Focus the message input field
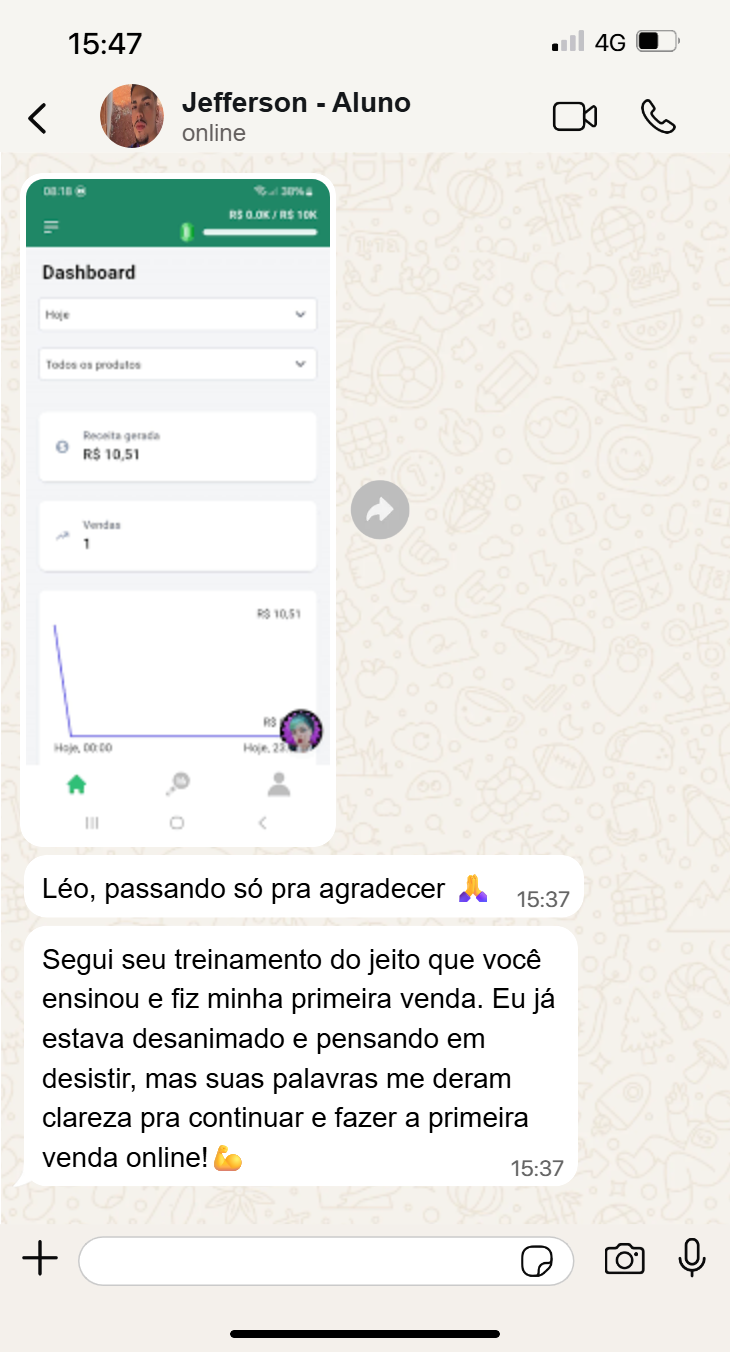This screenshot has width=730, height=1352. [x=300, y=1260]
